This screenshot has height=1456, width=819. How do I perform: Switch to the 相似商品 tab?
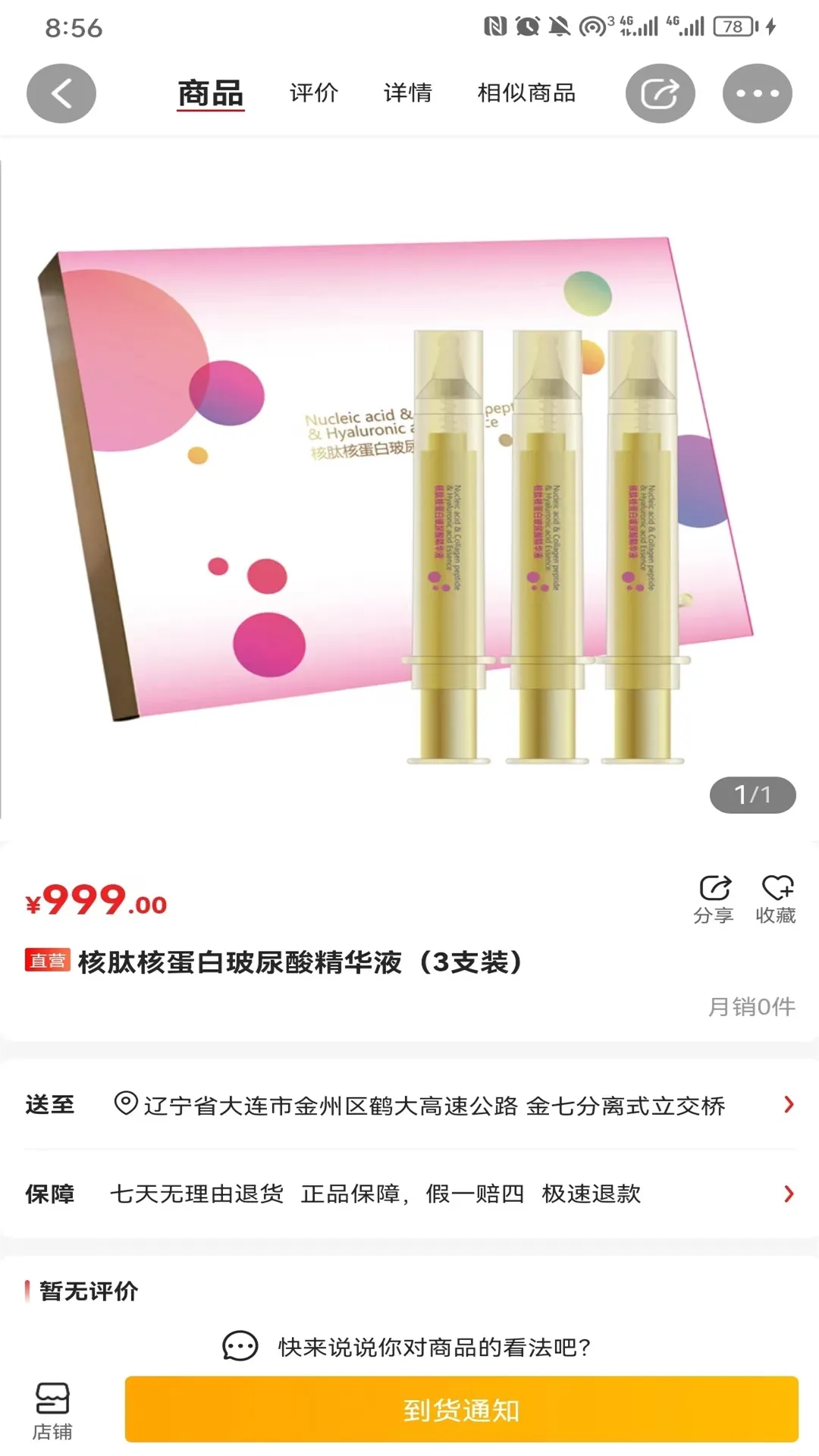pos(526,93)
